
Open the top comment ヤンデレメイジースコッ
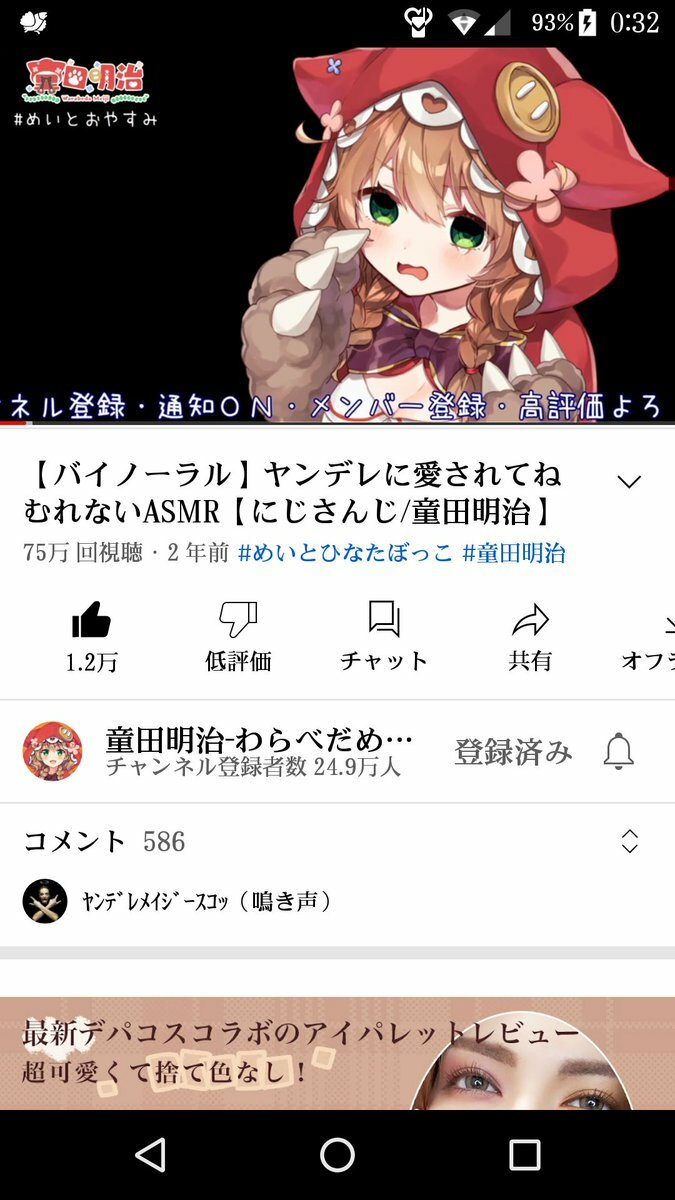[x=205, y=901]
